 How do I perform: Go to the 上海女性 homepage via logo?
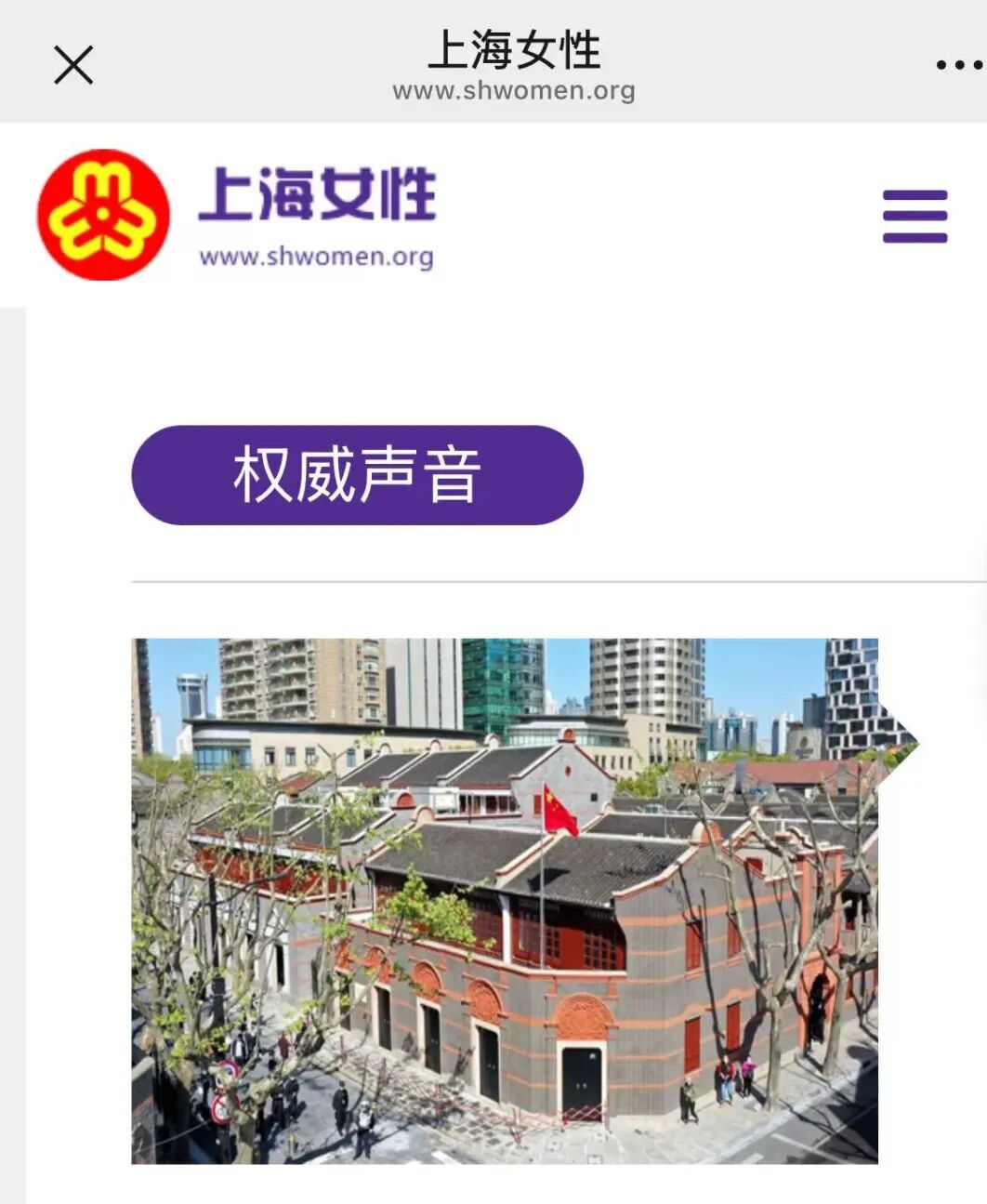tap(237, 215)
